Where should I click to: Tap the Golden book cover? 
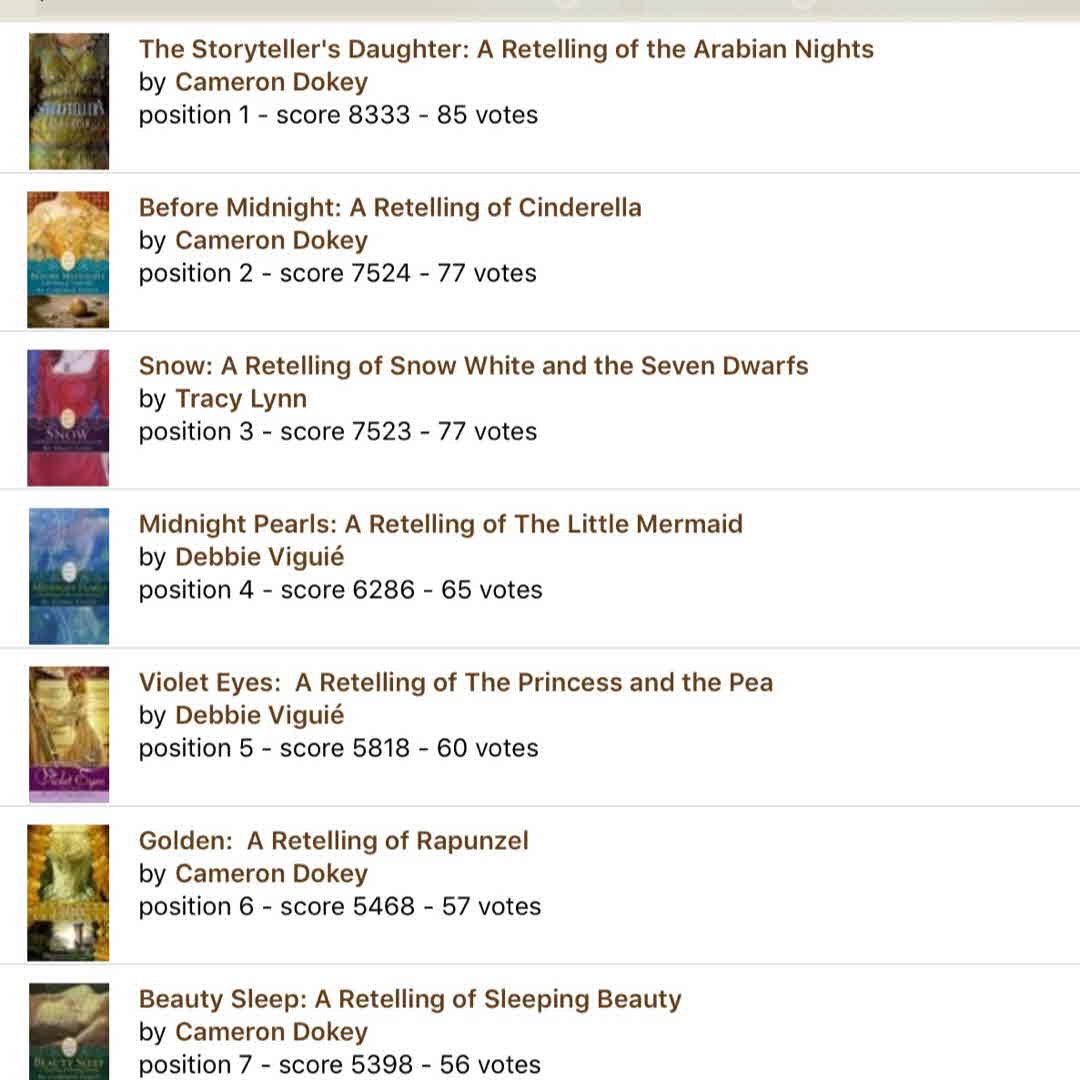(x=68, y=892)
